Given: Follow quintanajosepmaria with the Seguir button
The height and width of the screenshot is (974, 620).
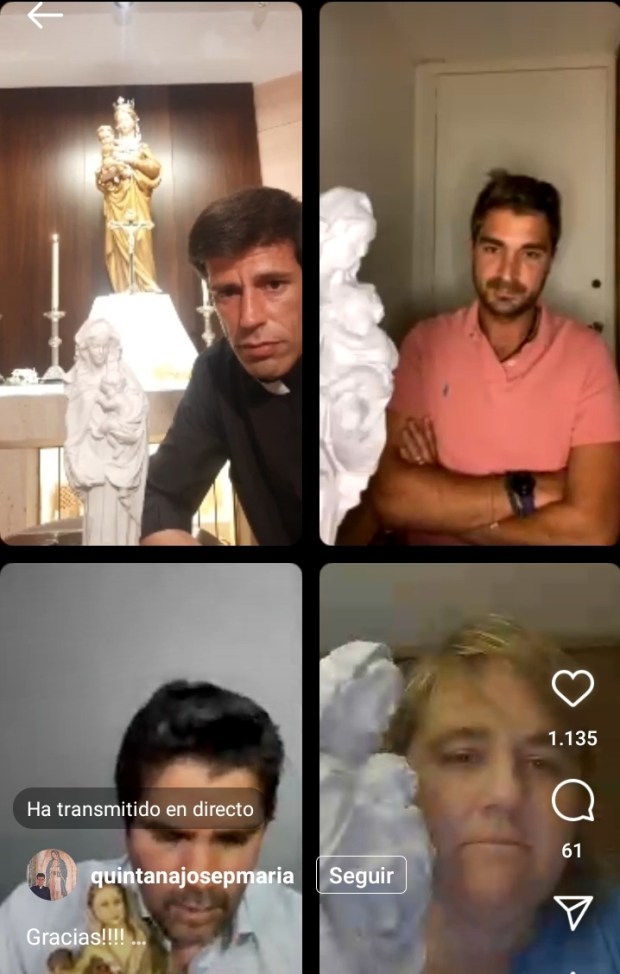Looking at the screenshot, I should pos(361,875).
